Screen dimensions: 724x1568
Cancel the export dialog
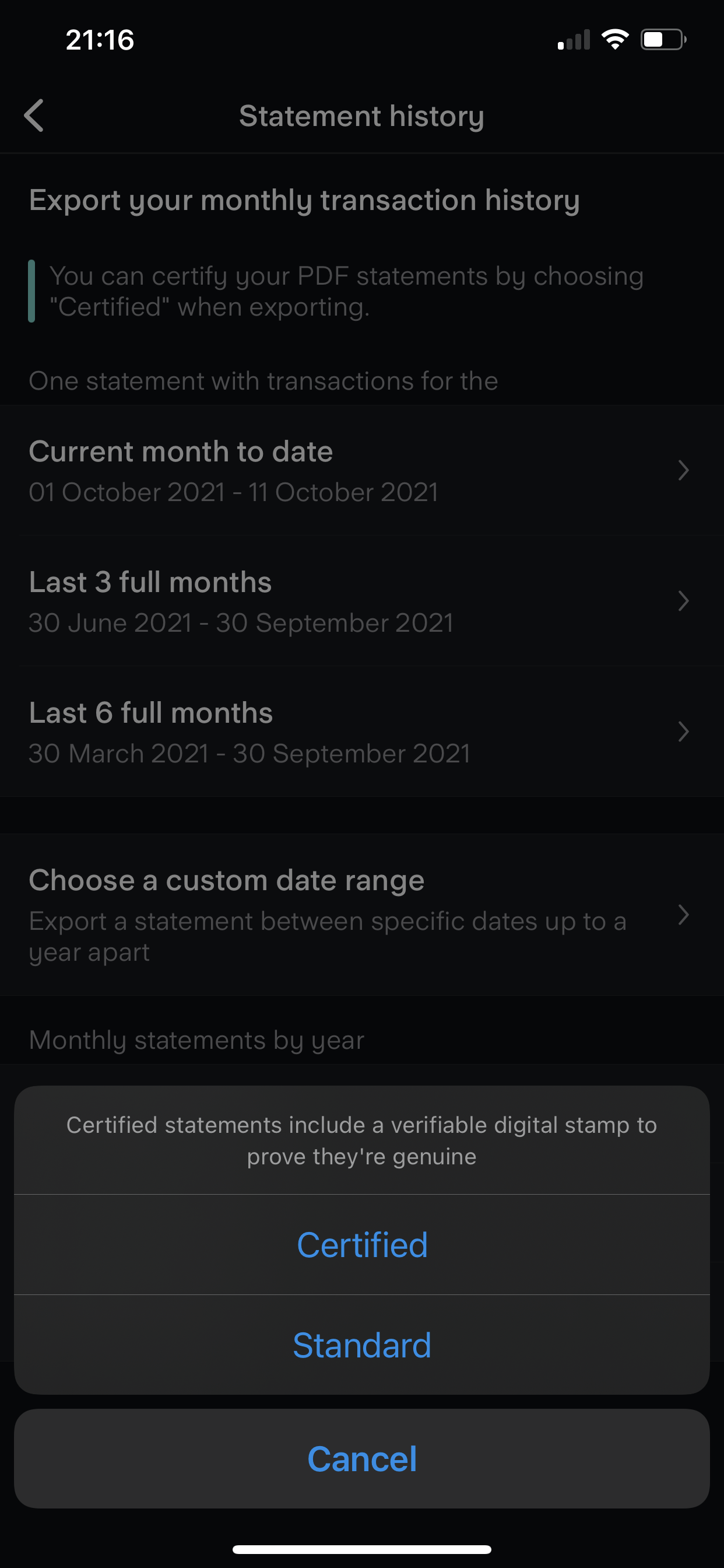pyautogui.click(x=362, y=1458)
